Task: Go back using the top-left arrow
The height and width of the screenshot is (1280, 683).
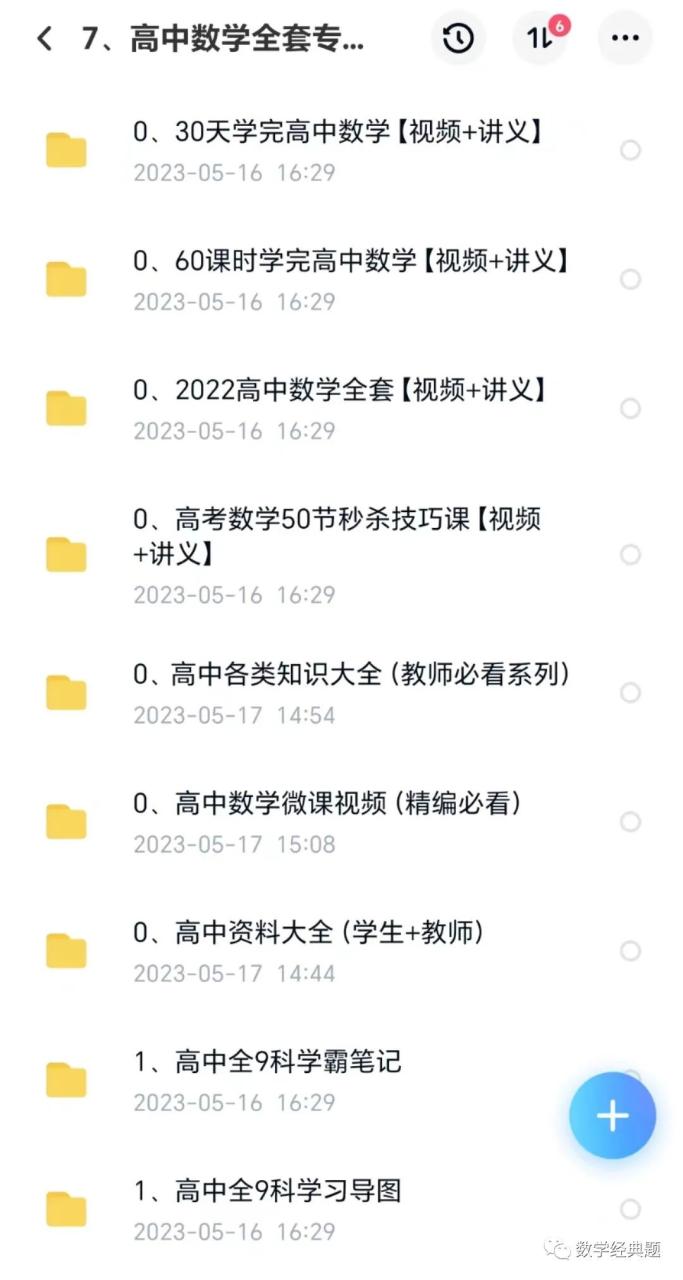Action: click(x=44, y=39)
